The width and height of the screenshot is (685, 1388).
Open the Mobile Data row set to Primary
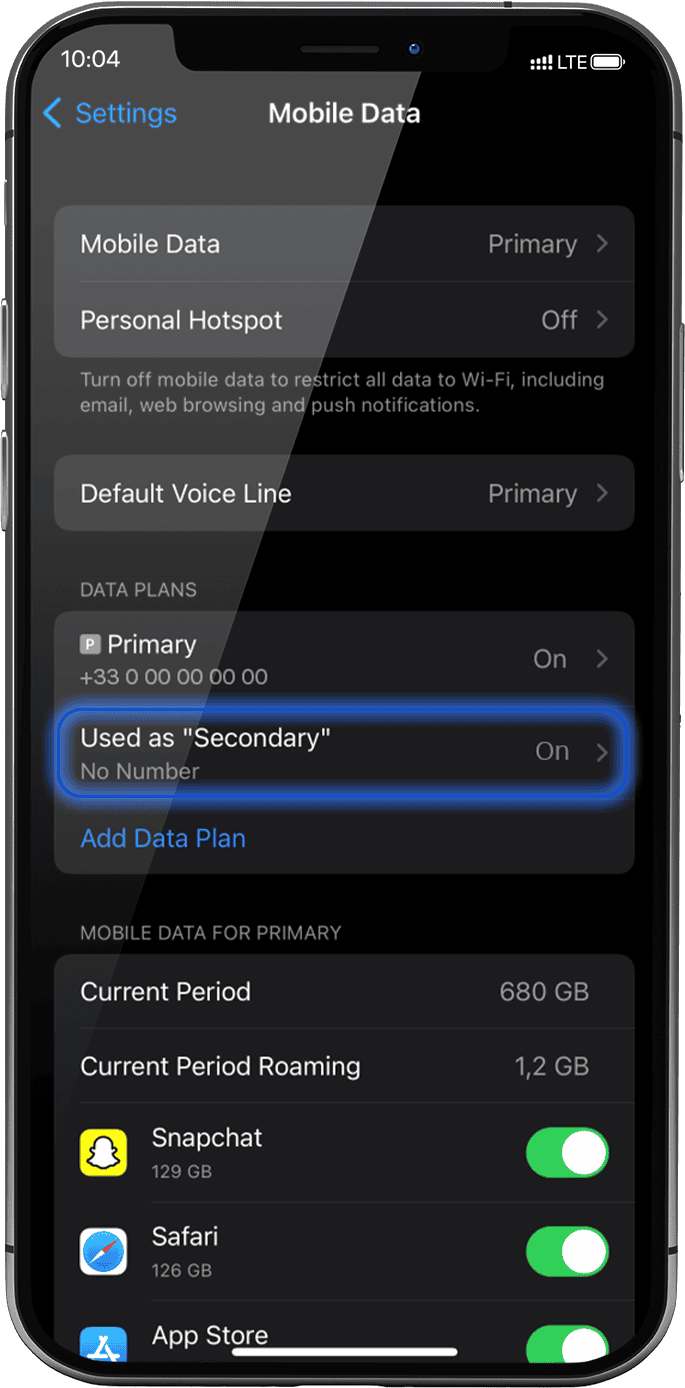(343, 244)
